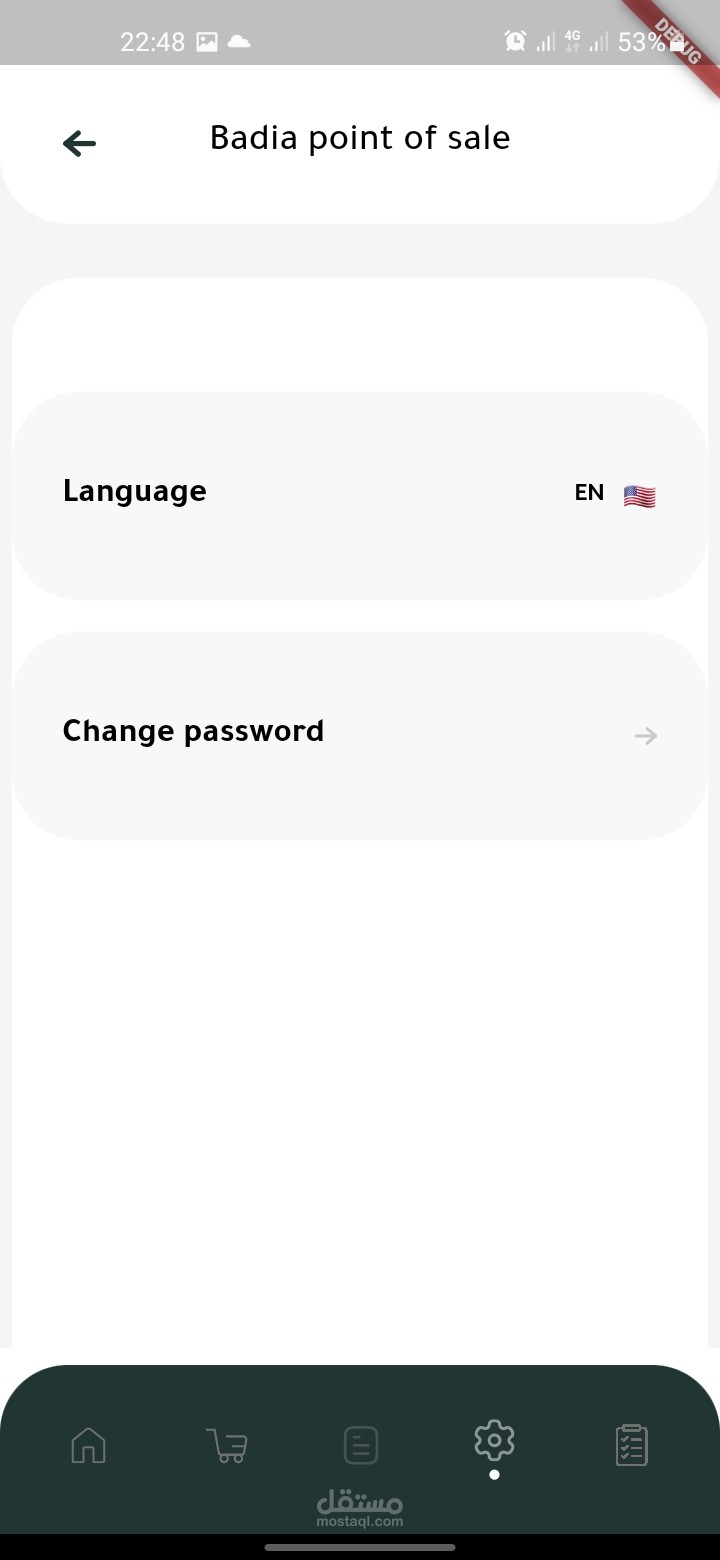
Task: Switch to the Home tab
Action: [89, 1445]
